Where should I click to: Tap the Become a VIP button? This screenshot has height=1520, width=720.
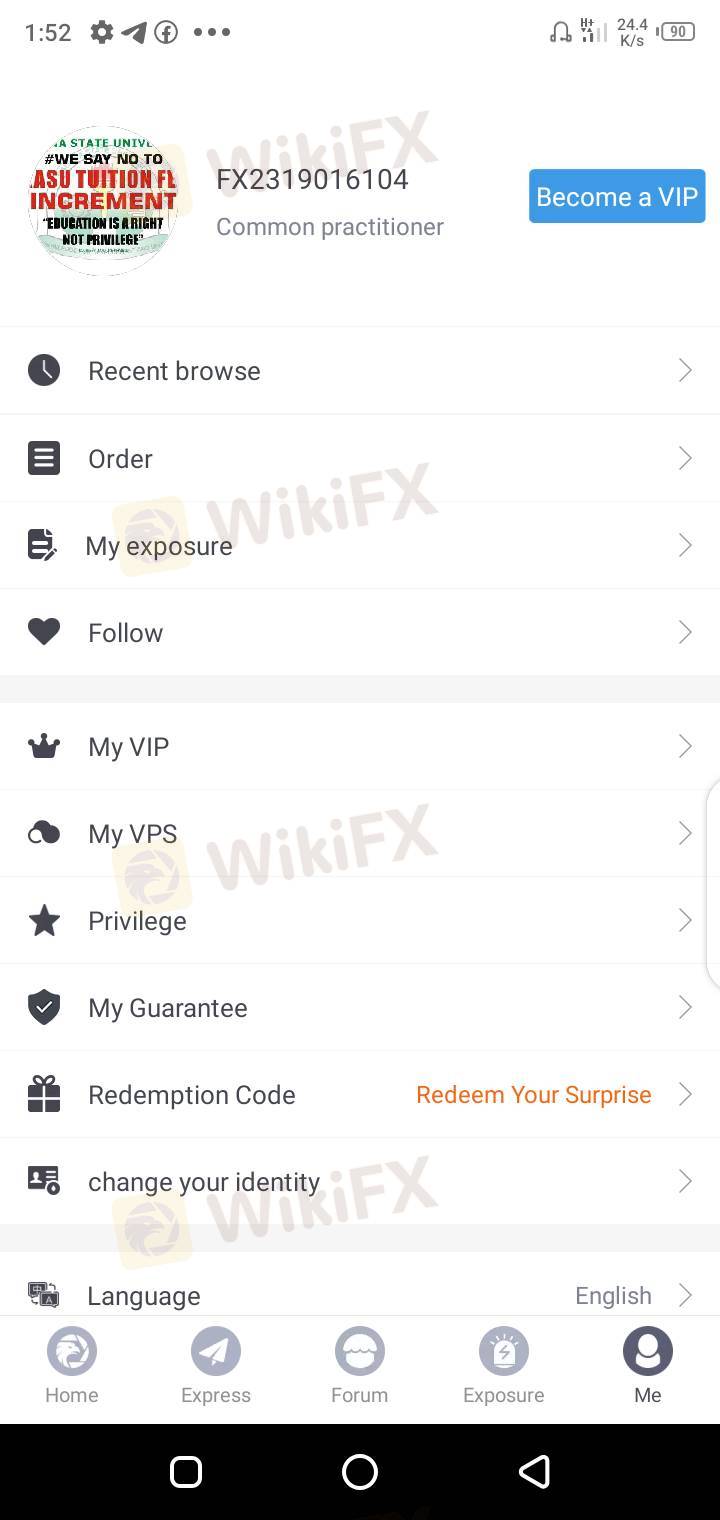tap(616, 196)
